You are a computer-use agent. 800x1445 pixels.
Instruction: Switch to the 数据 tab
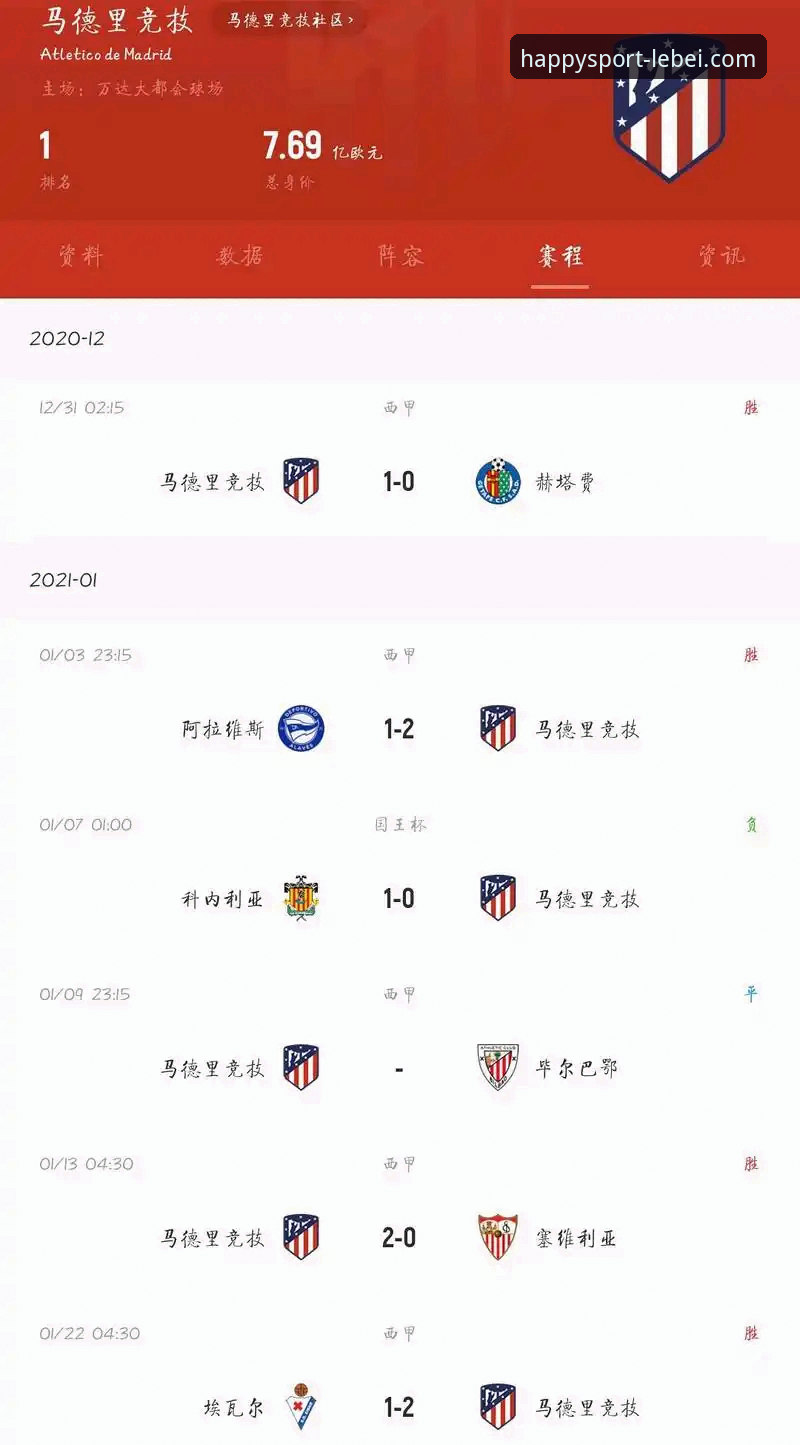point(240,256)
